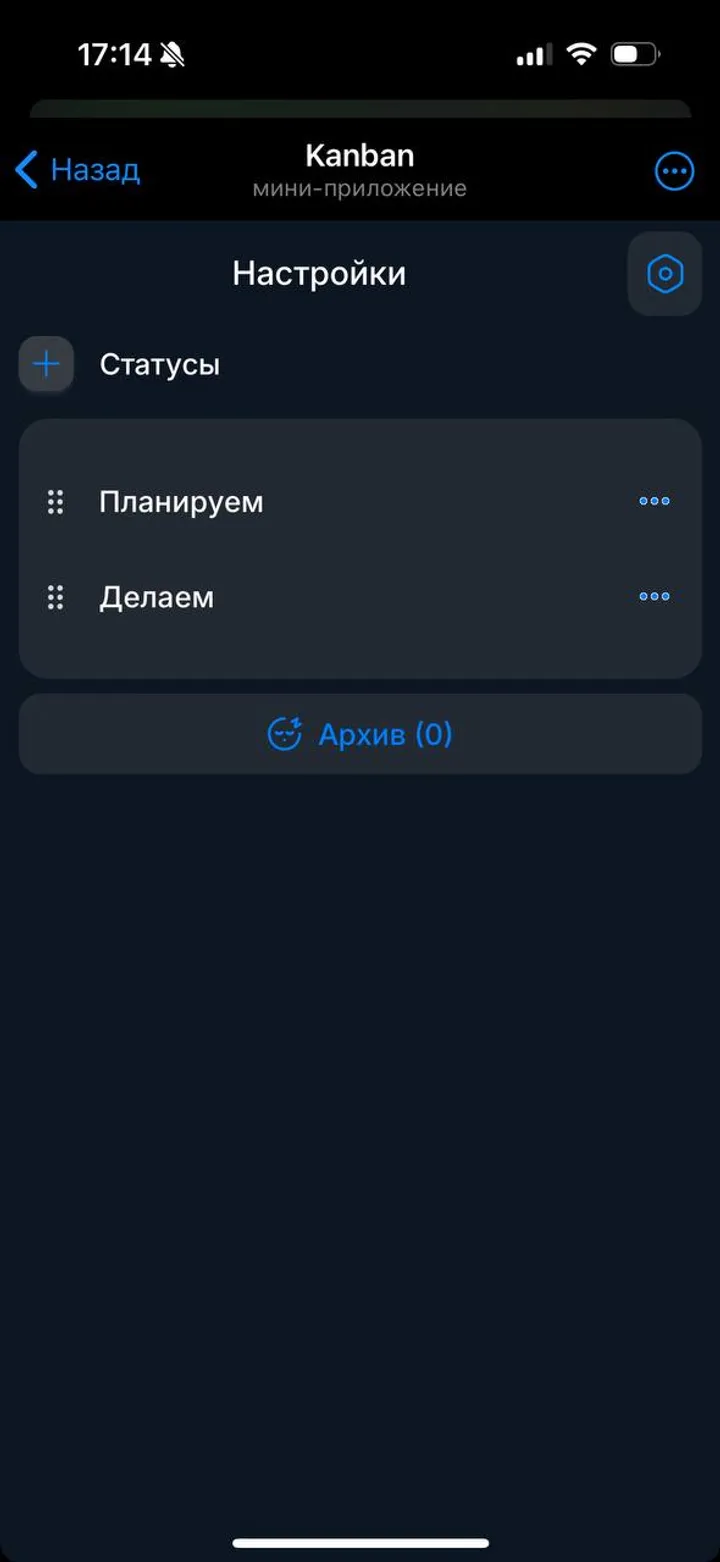720x1562 pixels.
Task: Click the back chevron in the header
Action: (x=26, y=170)
